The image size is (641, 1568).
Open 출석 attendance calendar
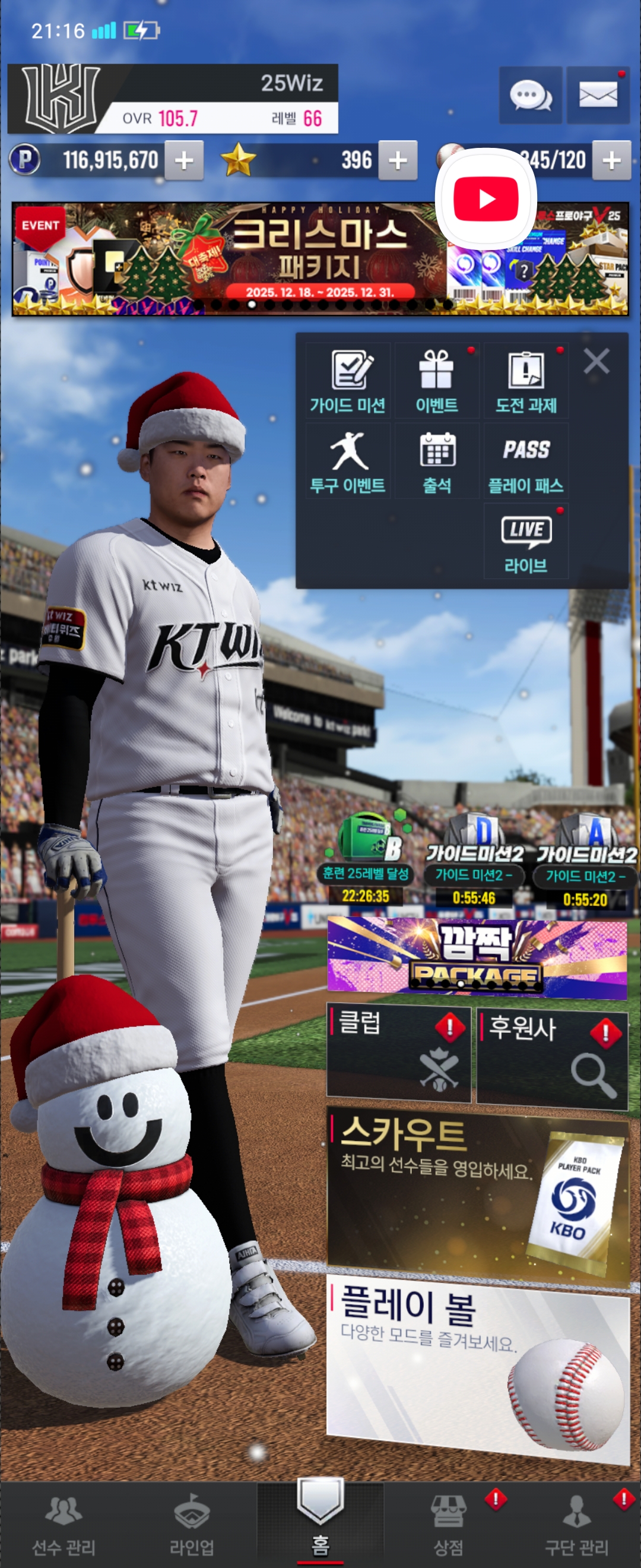[x=437, y=461]
